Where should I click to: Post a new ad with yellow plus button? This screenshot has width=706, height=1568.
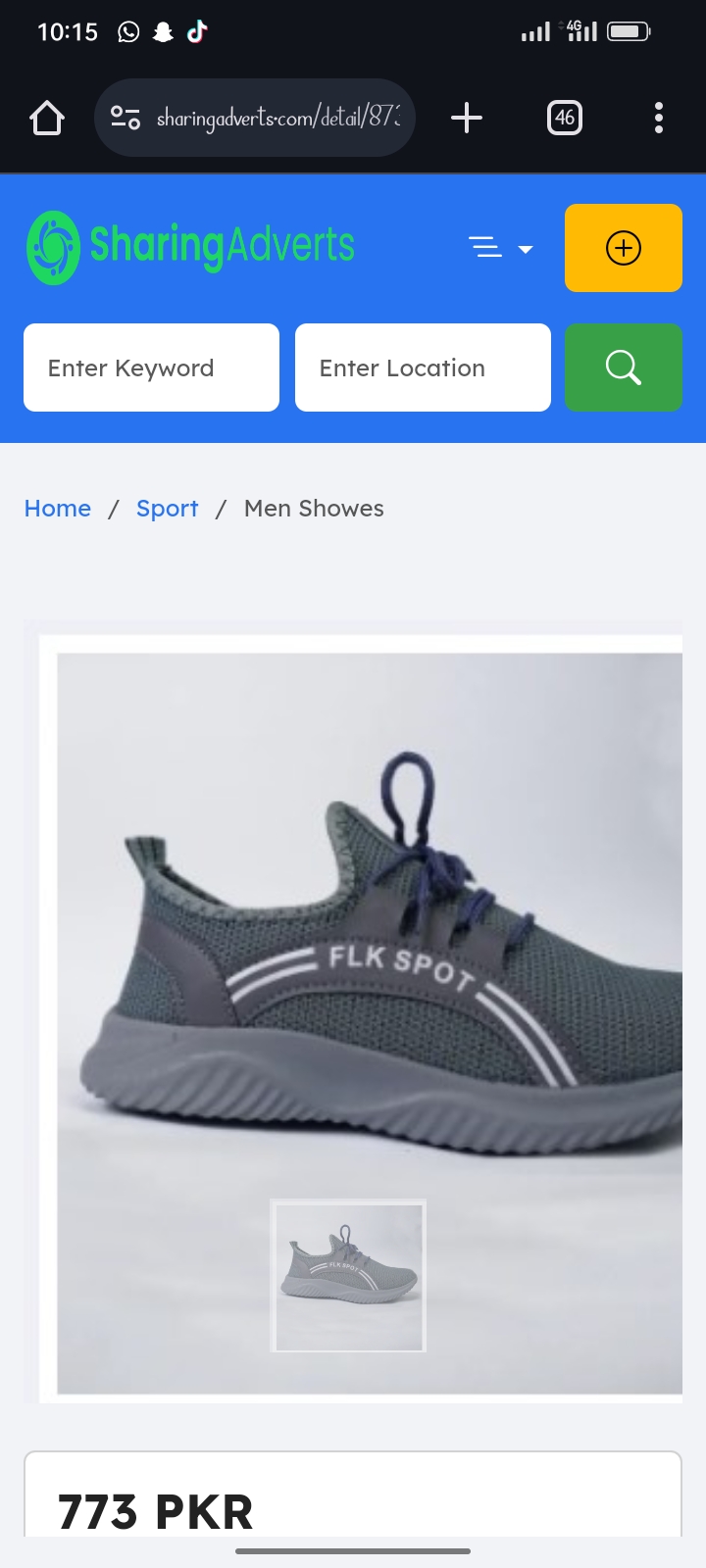pyautogui.click(x=624, y=248)
